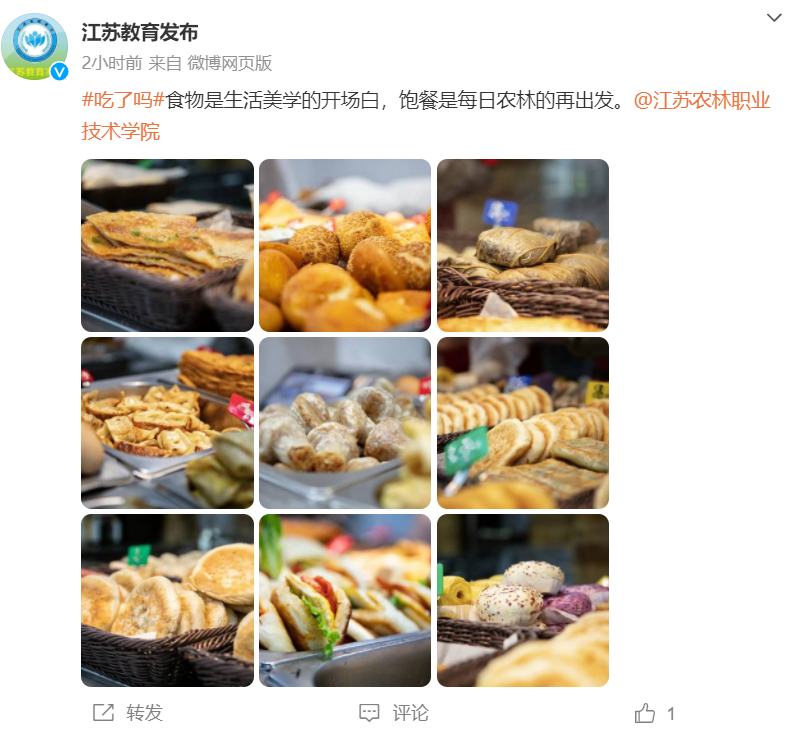The width and height of the screenshot is (790, 735).
Task: View the sticky rice rolls photo
Action: [x=345, y=423]
